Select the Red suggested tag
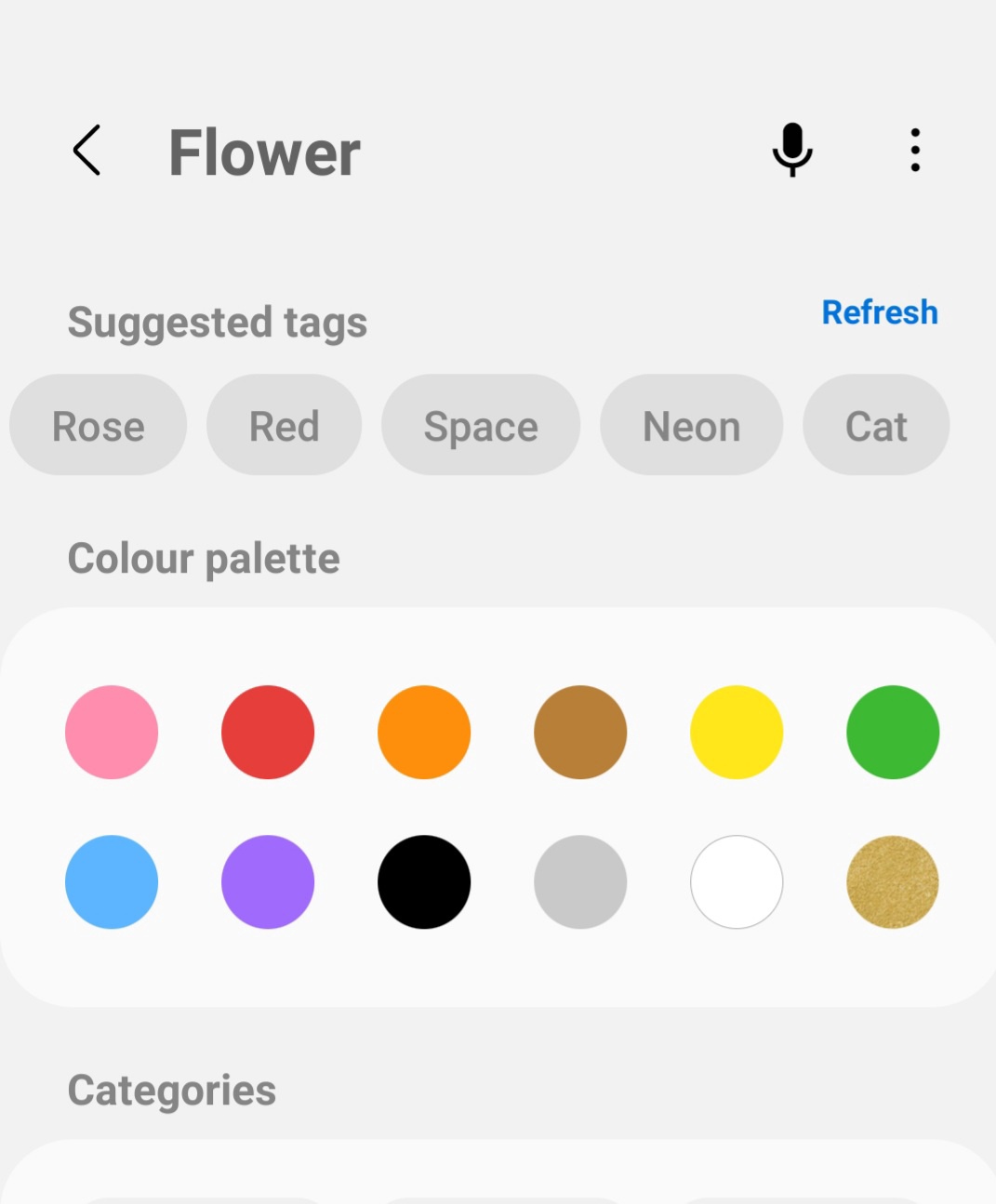The width and height of the screenshot is (996, 1204). pos(284,425)
